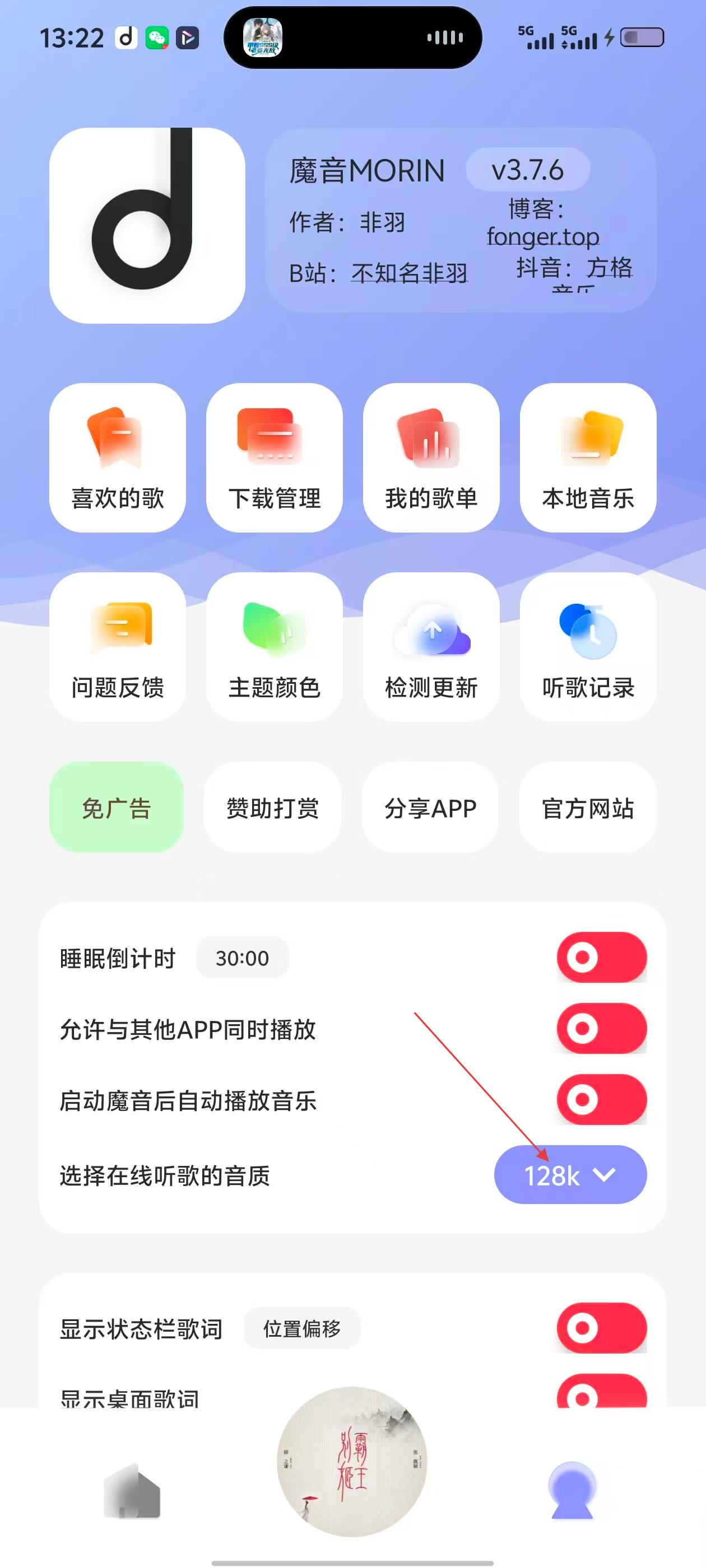Open 赞助打赏 sponsor option
The image size is (706, 1568).
click(272, 807)
